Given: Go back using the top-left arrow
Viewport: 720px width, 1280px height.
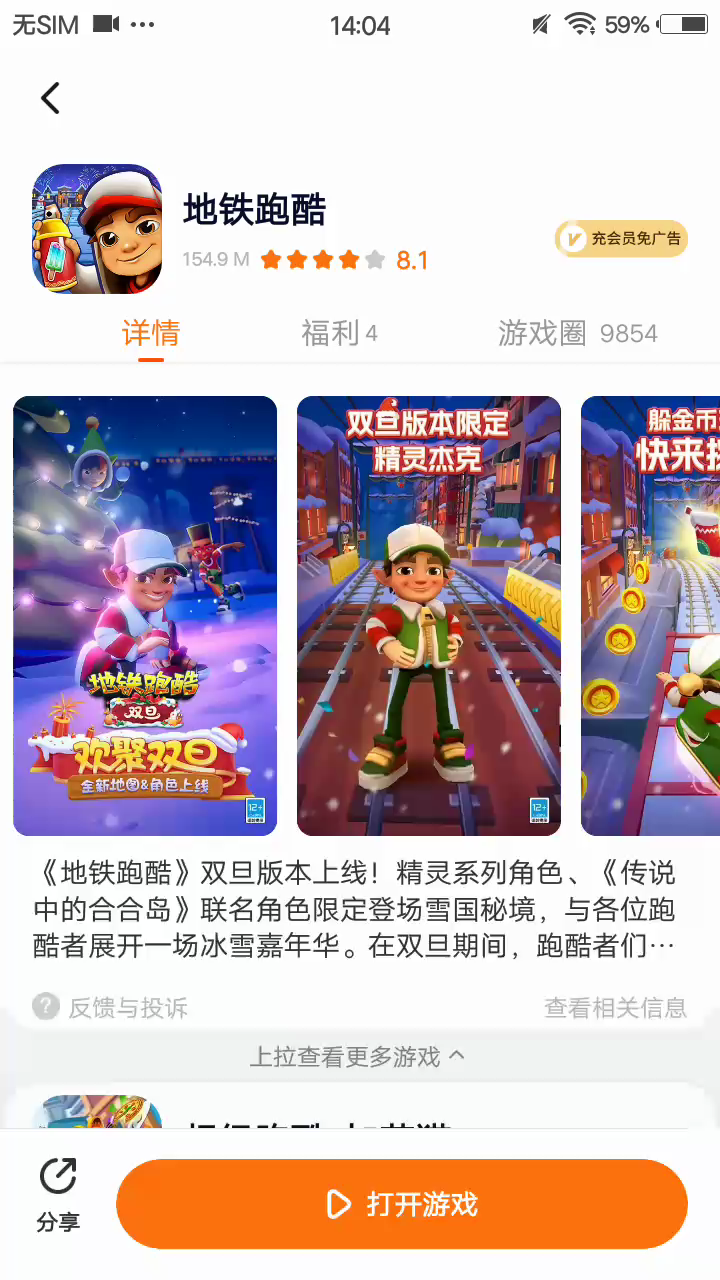Looking at the screenshot, I should point(50,98).
